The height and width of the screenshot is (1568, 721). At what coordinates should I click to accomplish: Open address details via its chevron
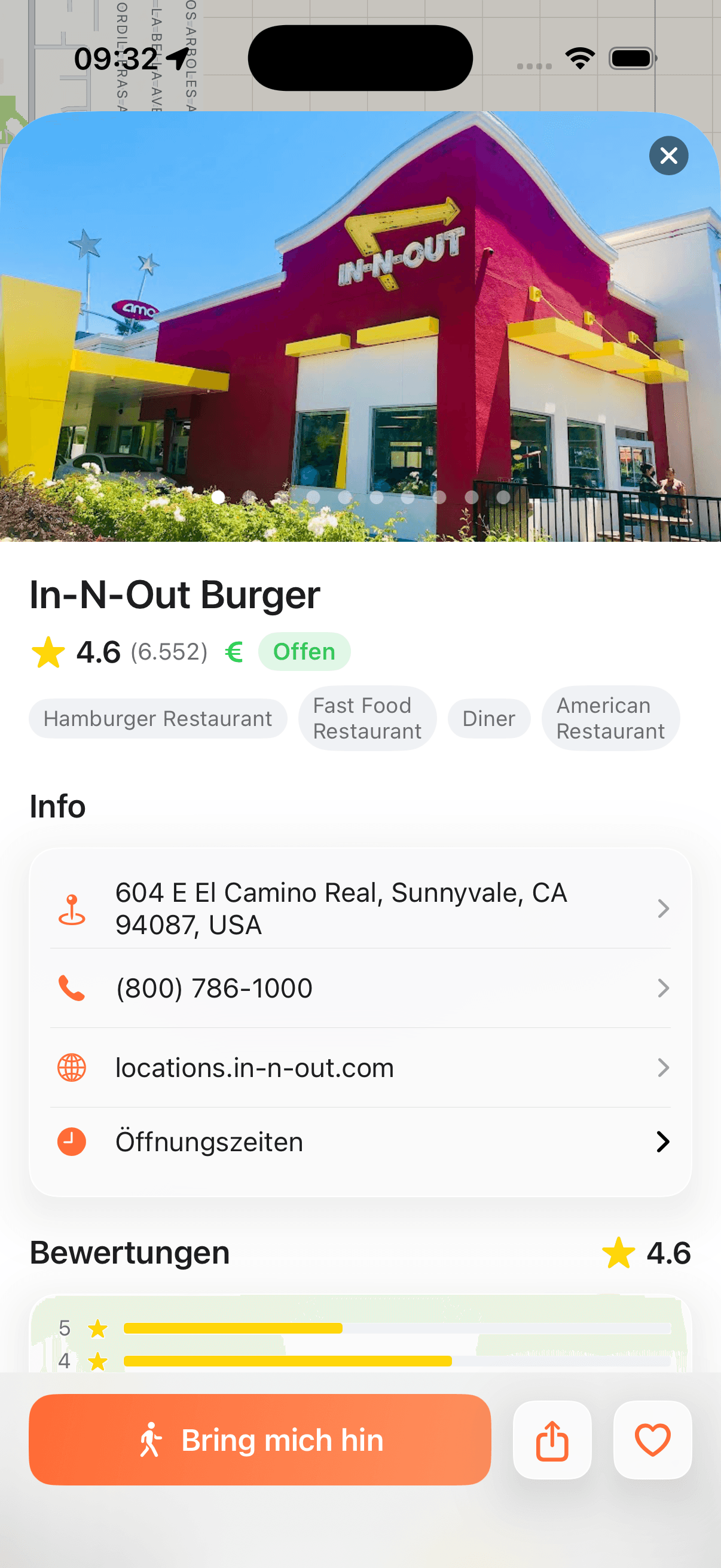(662, 908)
